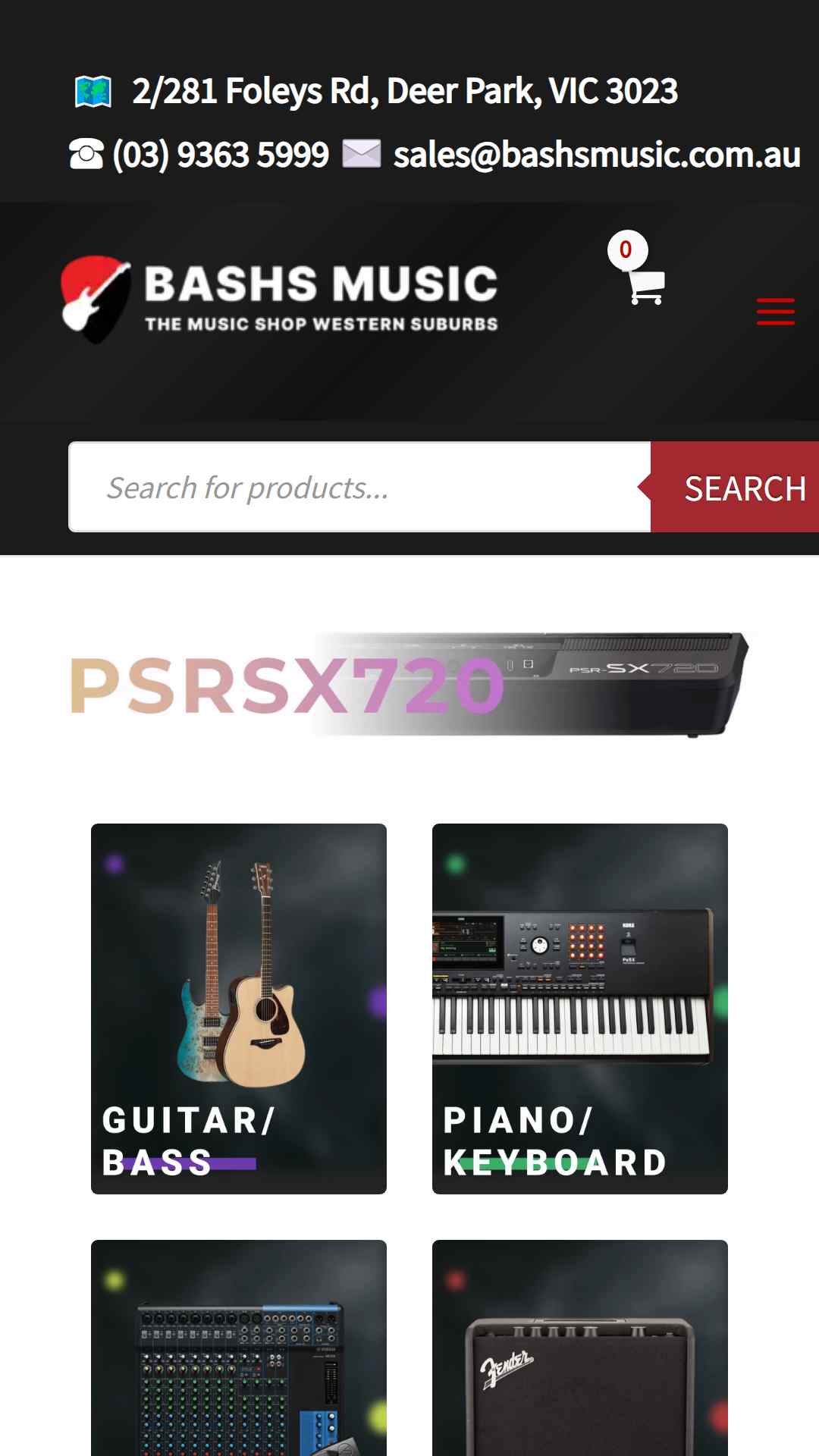The width and height of the screenshot is (819, 1456).
Task: Open the red hamburger menu
Action: [775, 312]
